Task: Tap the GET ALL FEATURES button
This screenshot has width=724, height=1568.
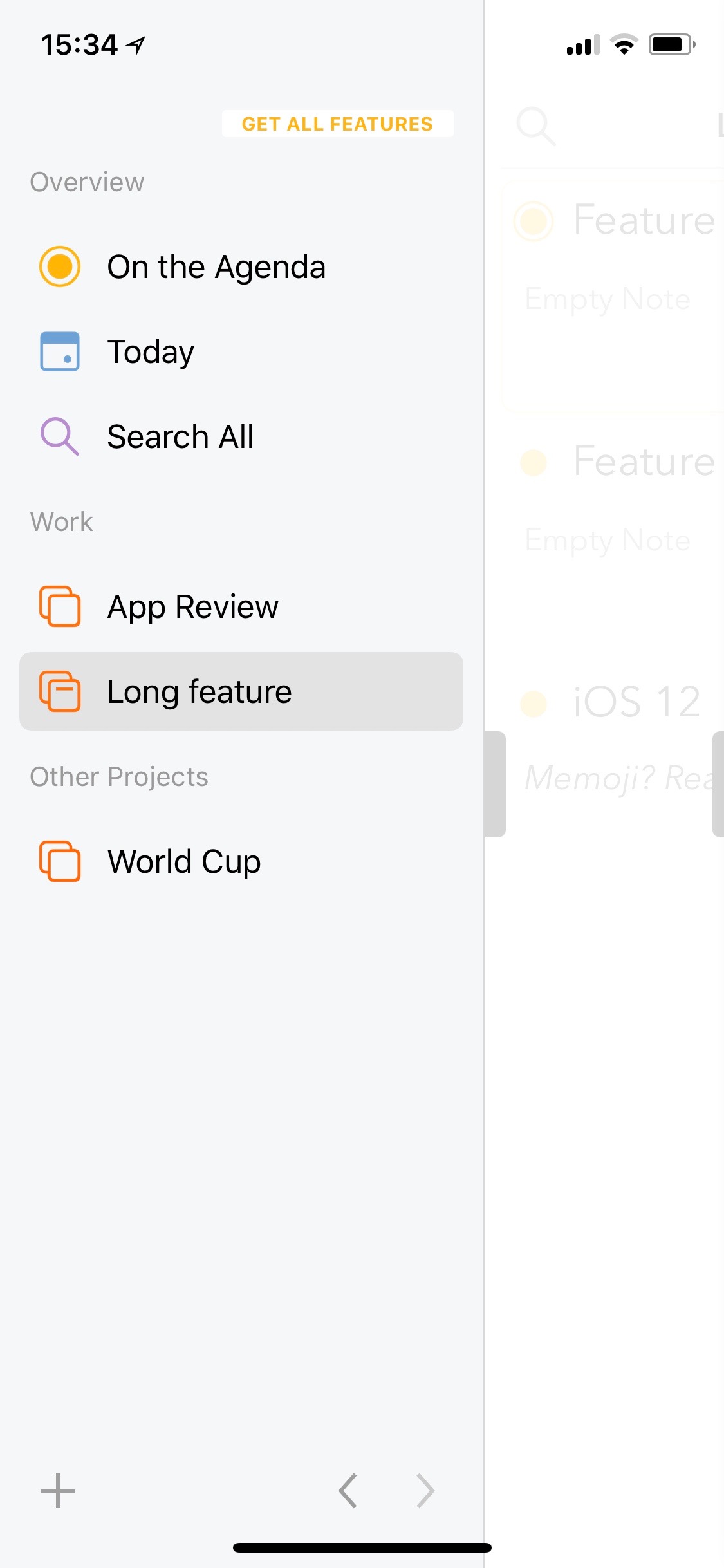Action: tap(337, 124)
